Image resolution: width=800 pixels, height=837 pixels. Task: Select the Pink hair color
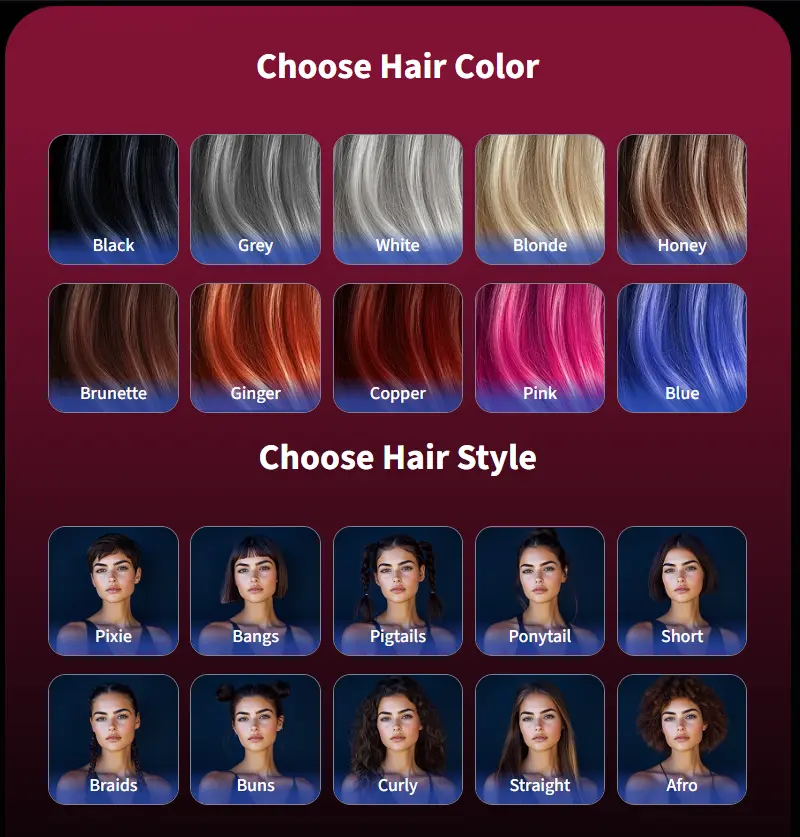[x=540, y=347]
